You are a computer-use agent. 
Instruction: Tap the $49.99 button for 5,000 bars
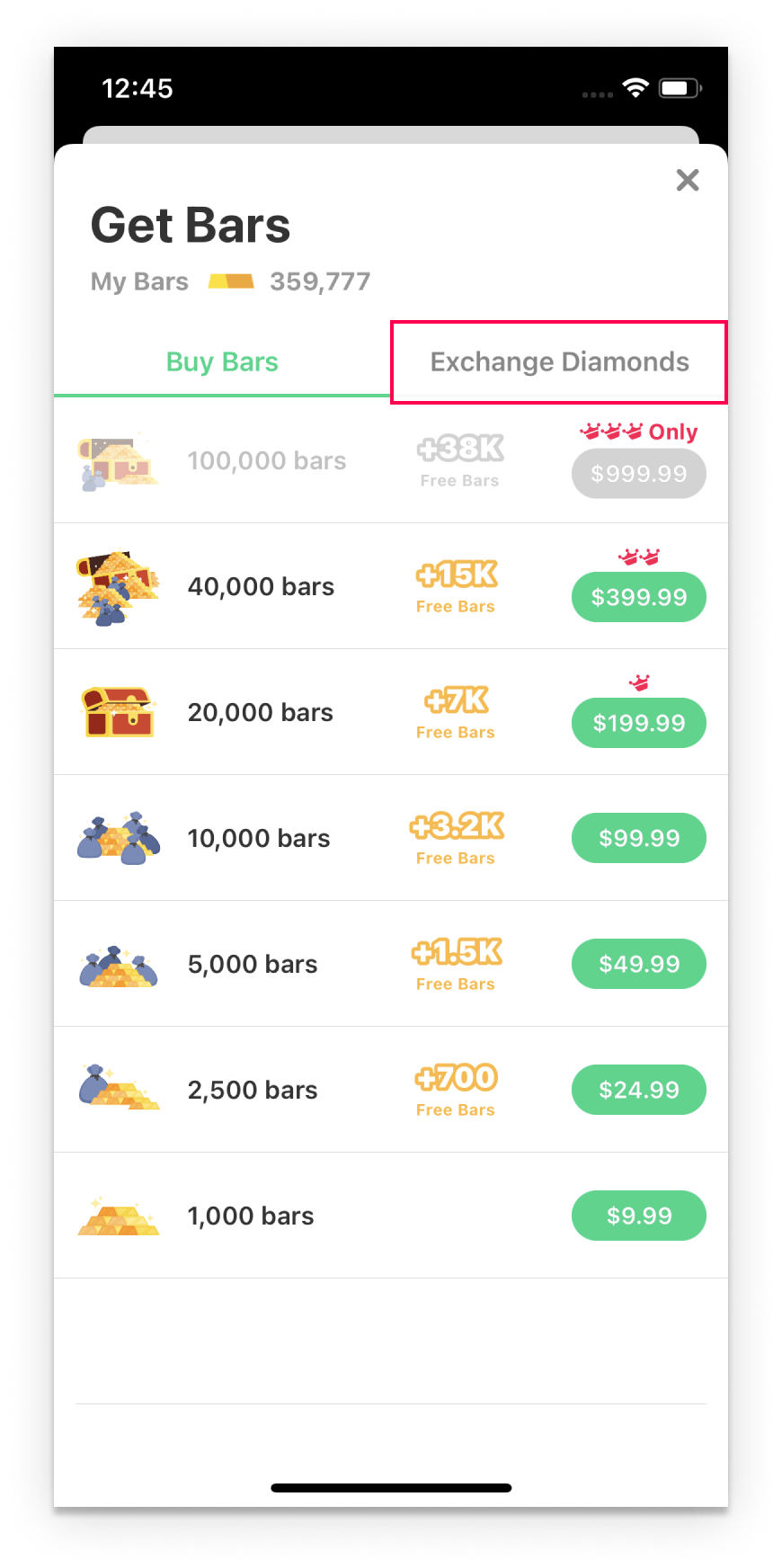(x=638, y=963)
